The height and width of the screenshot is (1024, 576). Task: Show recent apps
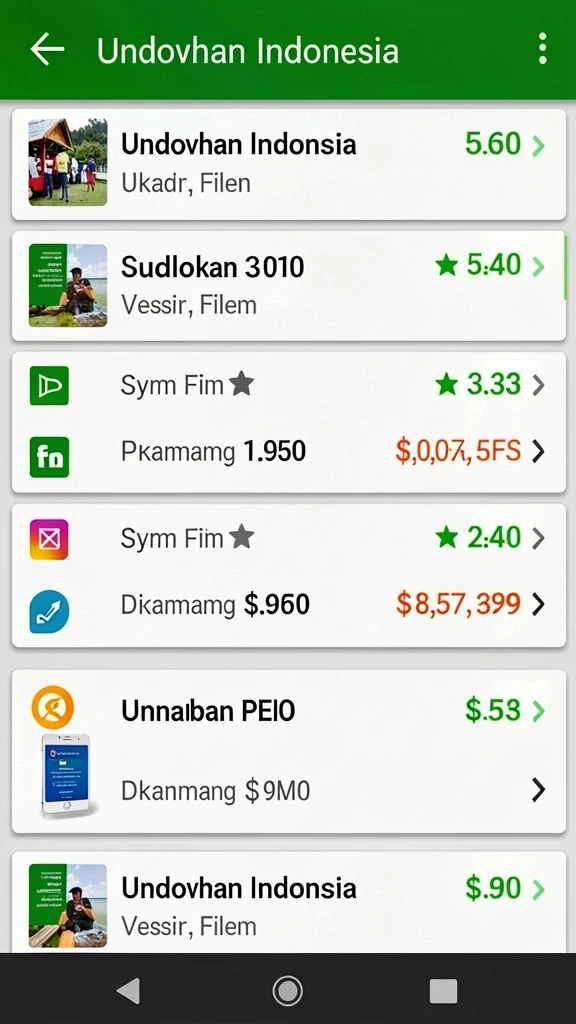click(x=443, y=991)
